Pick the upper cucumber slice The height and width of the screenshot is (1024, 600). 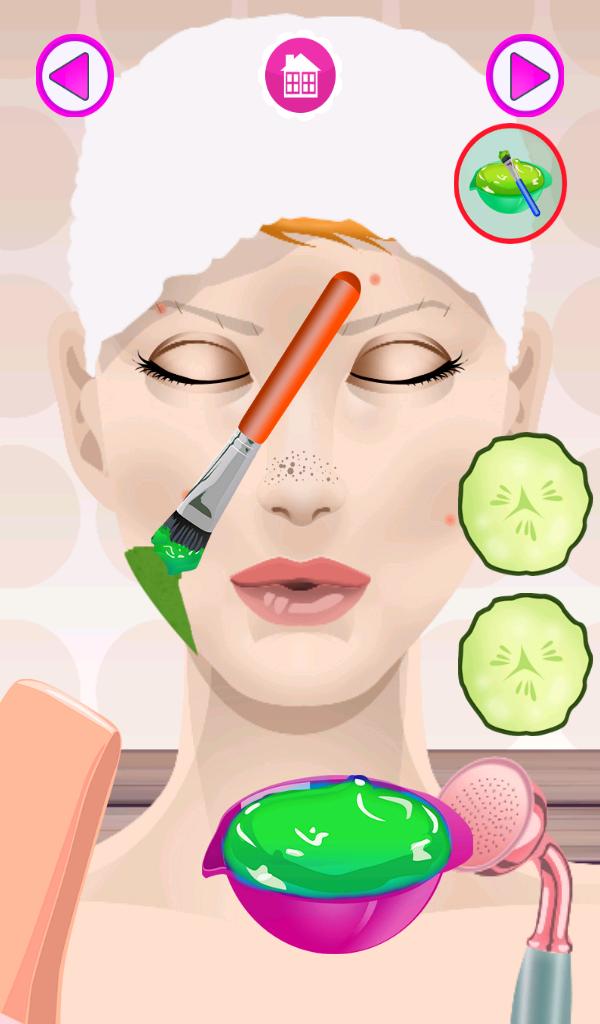[524, 504]
